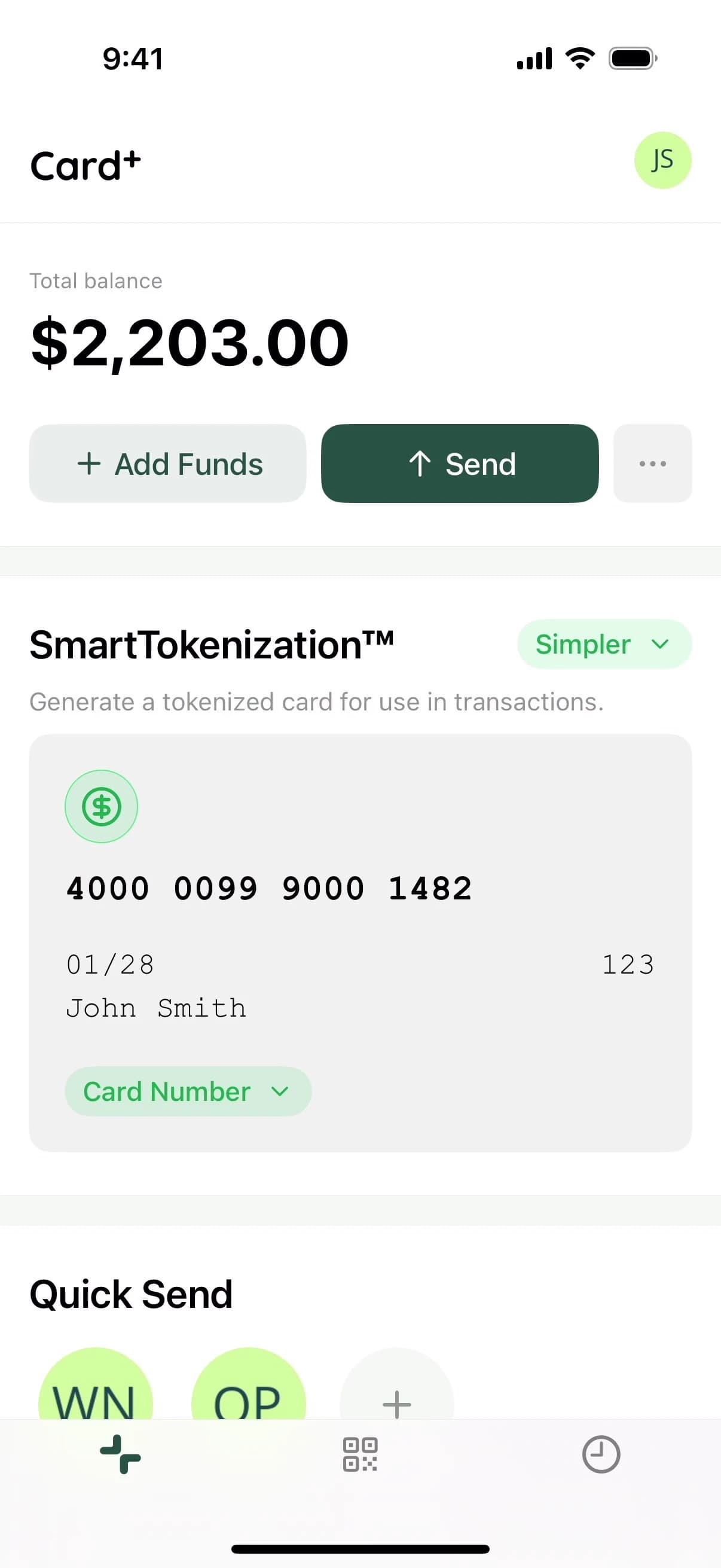Collapse the Simpler chevron
This screenshot has width=721, height=1568.
point(660,645)
